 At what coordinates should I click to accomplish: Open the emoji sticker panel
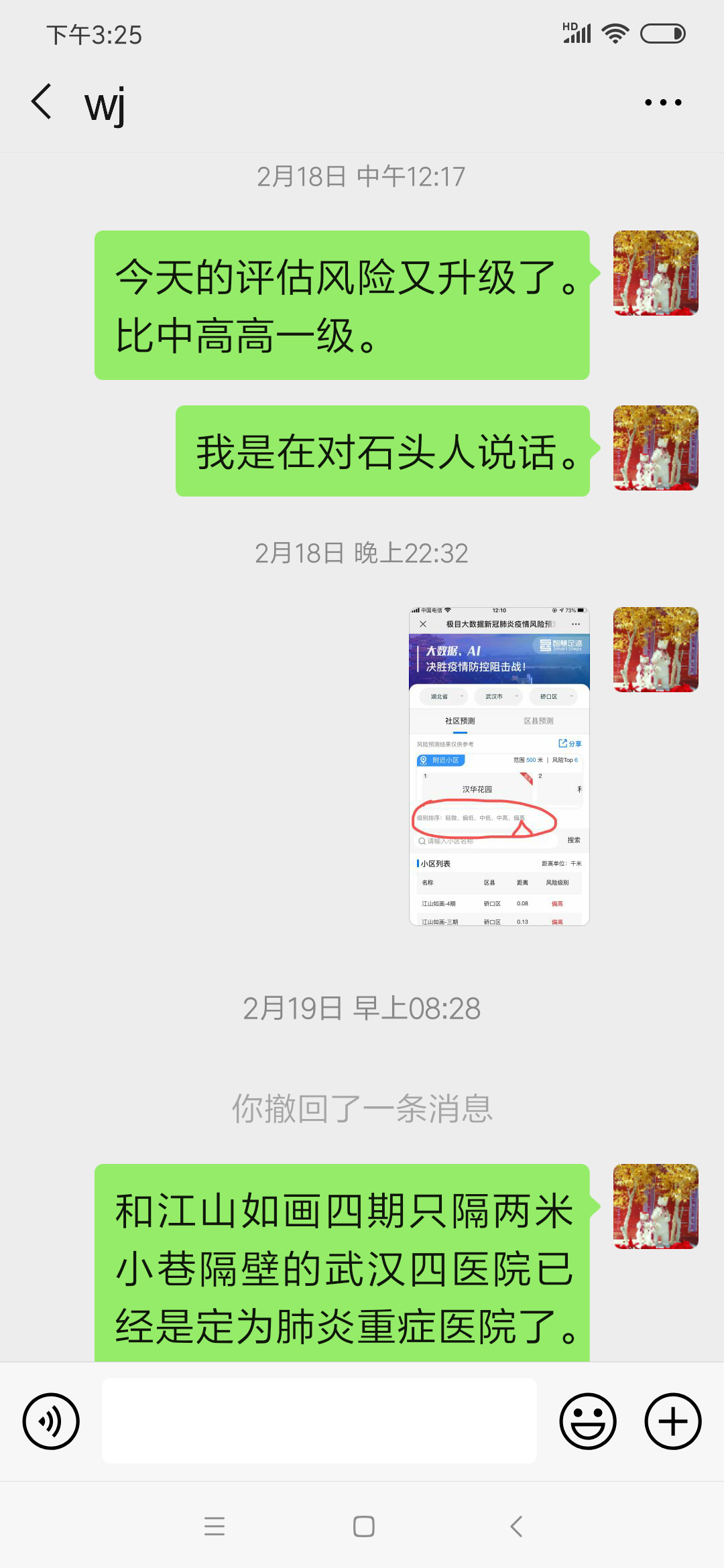(588, 1421)
